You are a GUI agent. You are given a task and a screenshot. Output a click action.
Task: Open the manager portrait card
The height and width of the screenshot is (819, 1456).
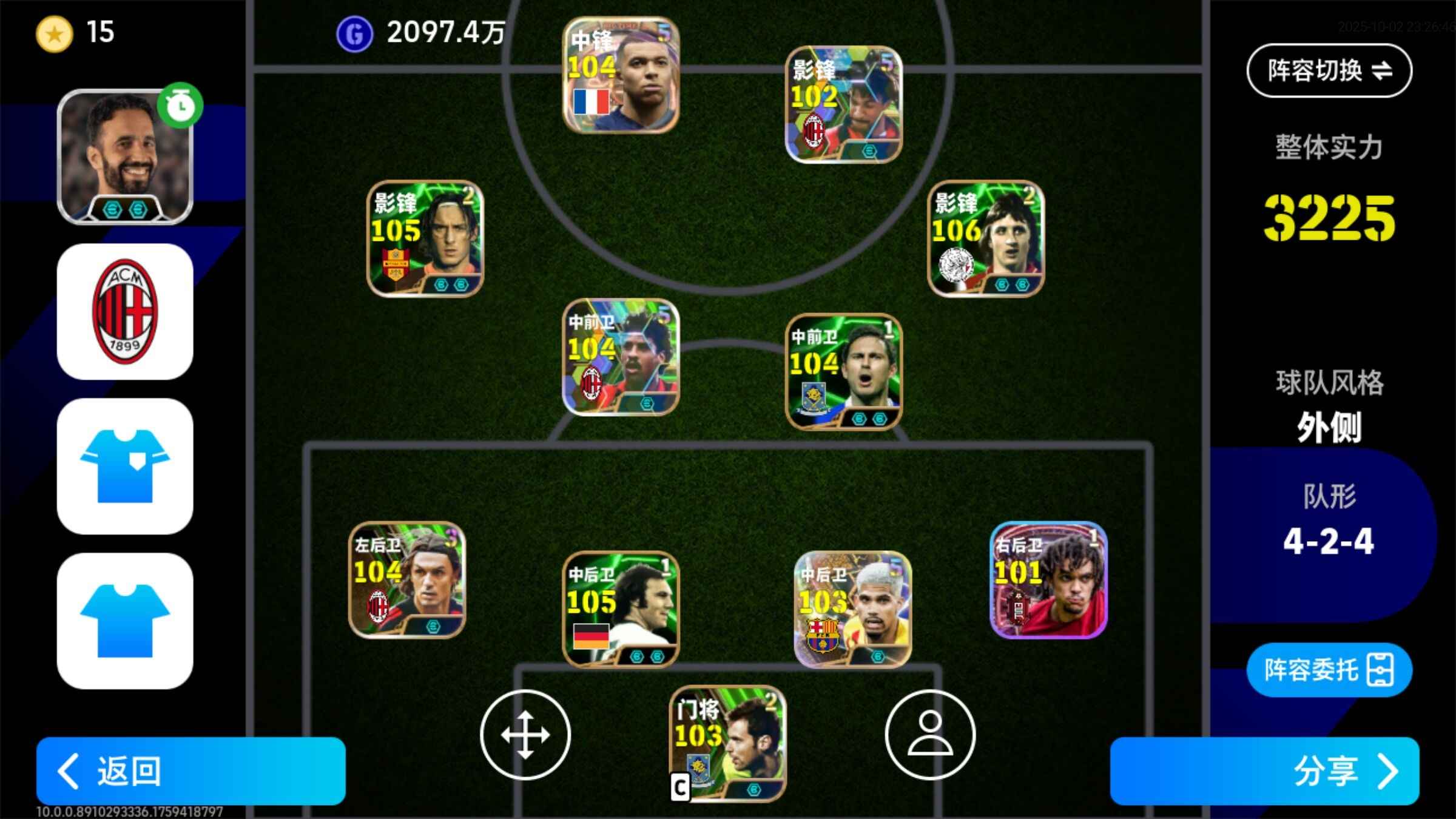point(125,157)
